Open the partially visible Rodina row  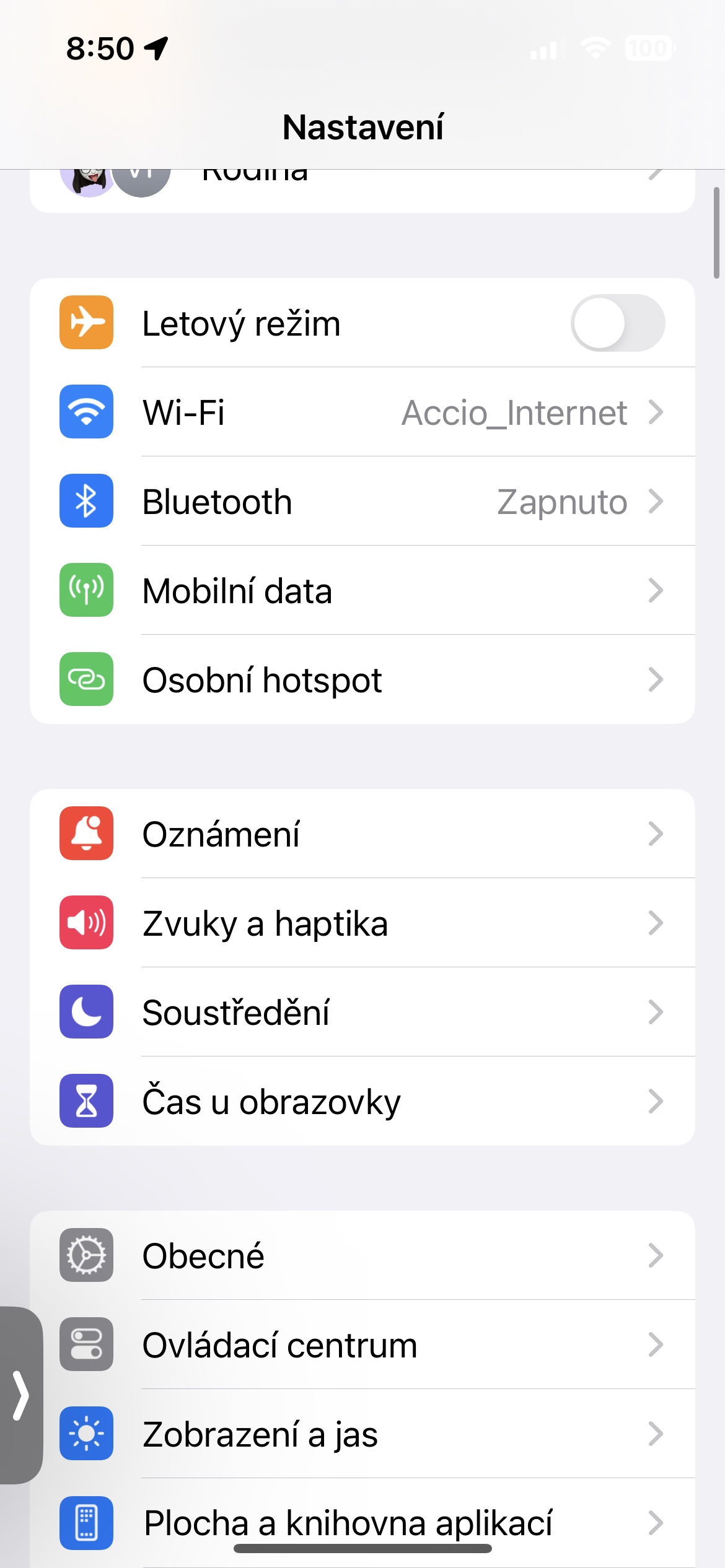pyautogui.click(x=362, y=191)
